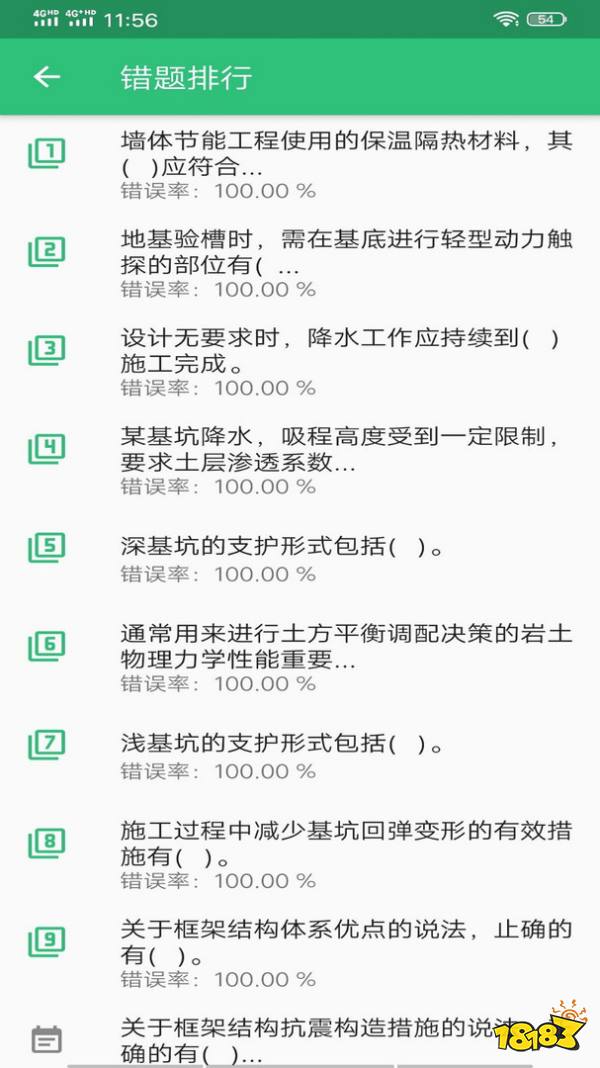Open question 4 about 某基坑降水

point(300,460)
